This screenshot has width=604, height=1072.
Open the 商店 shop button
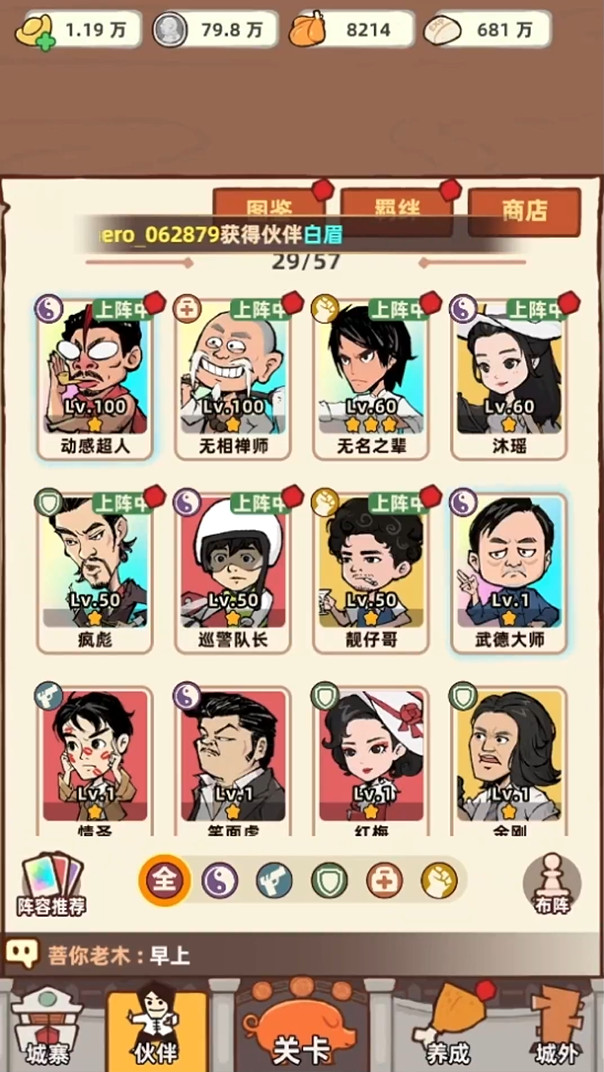point(524,211)
